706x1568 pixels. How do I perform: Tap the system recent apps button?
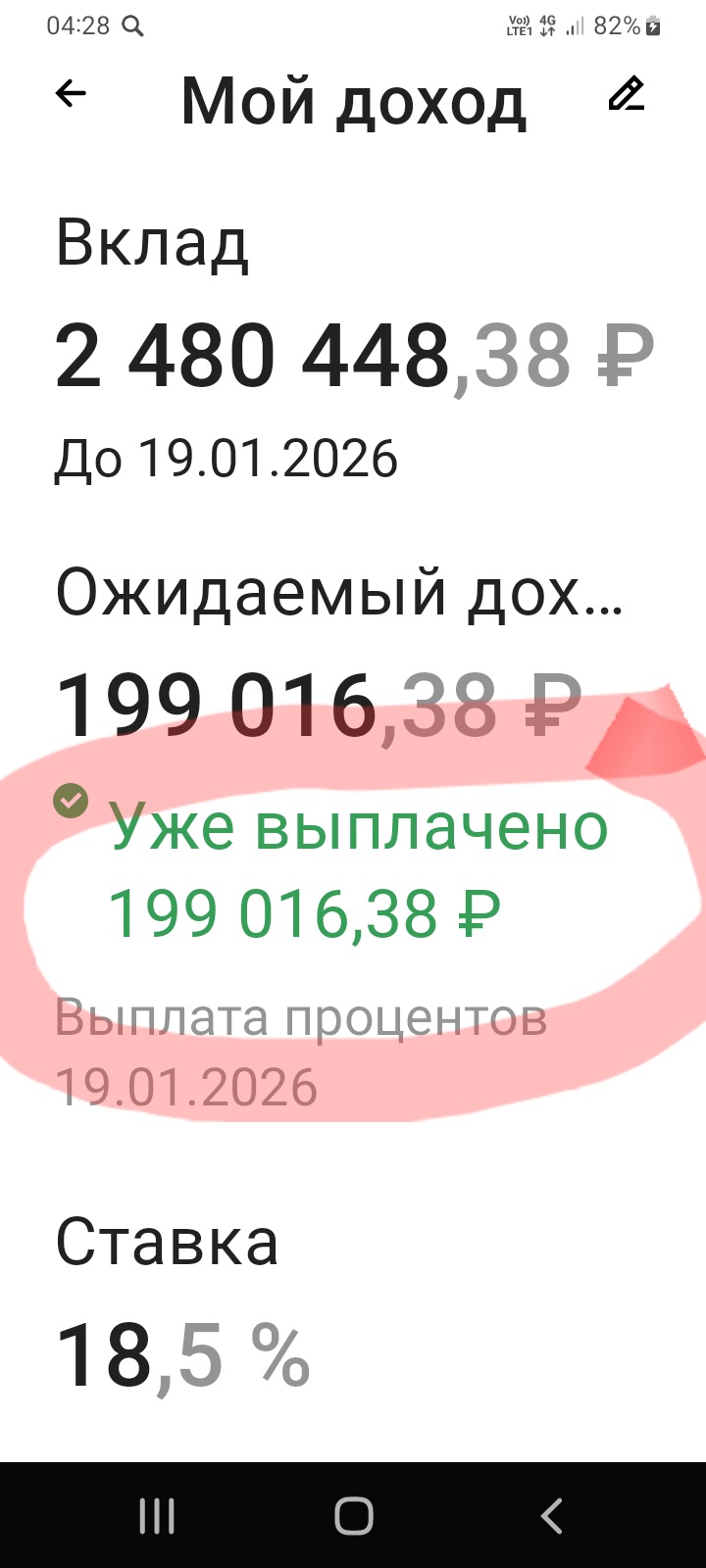pos(157,1516)
